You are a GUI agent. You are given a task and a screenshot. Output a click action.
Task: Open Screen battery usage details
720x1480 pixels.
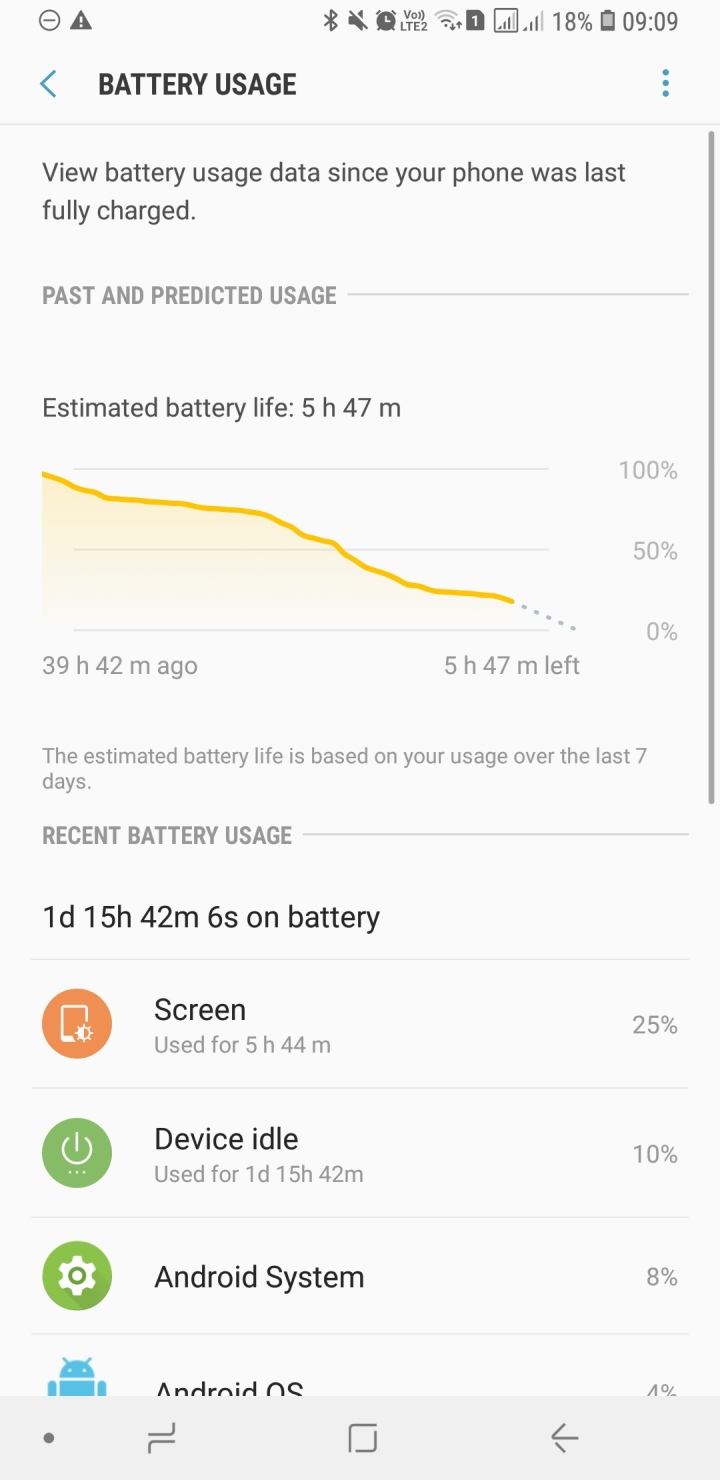360,1025
